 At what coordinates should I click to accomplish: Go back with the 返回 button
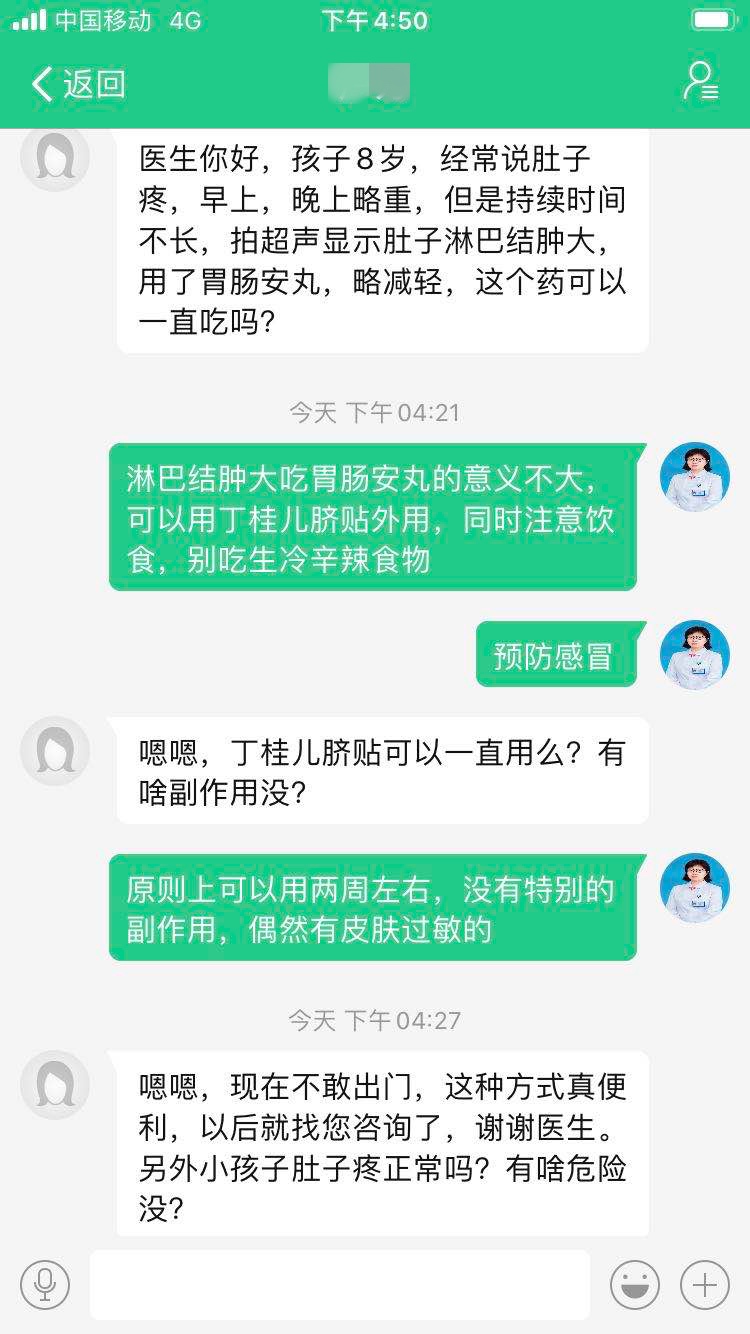pos(78,84)
